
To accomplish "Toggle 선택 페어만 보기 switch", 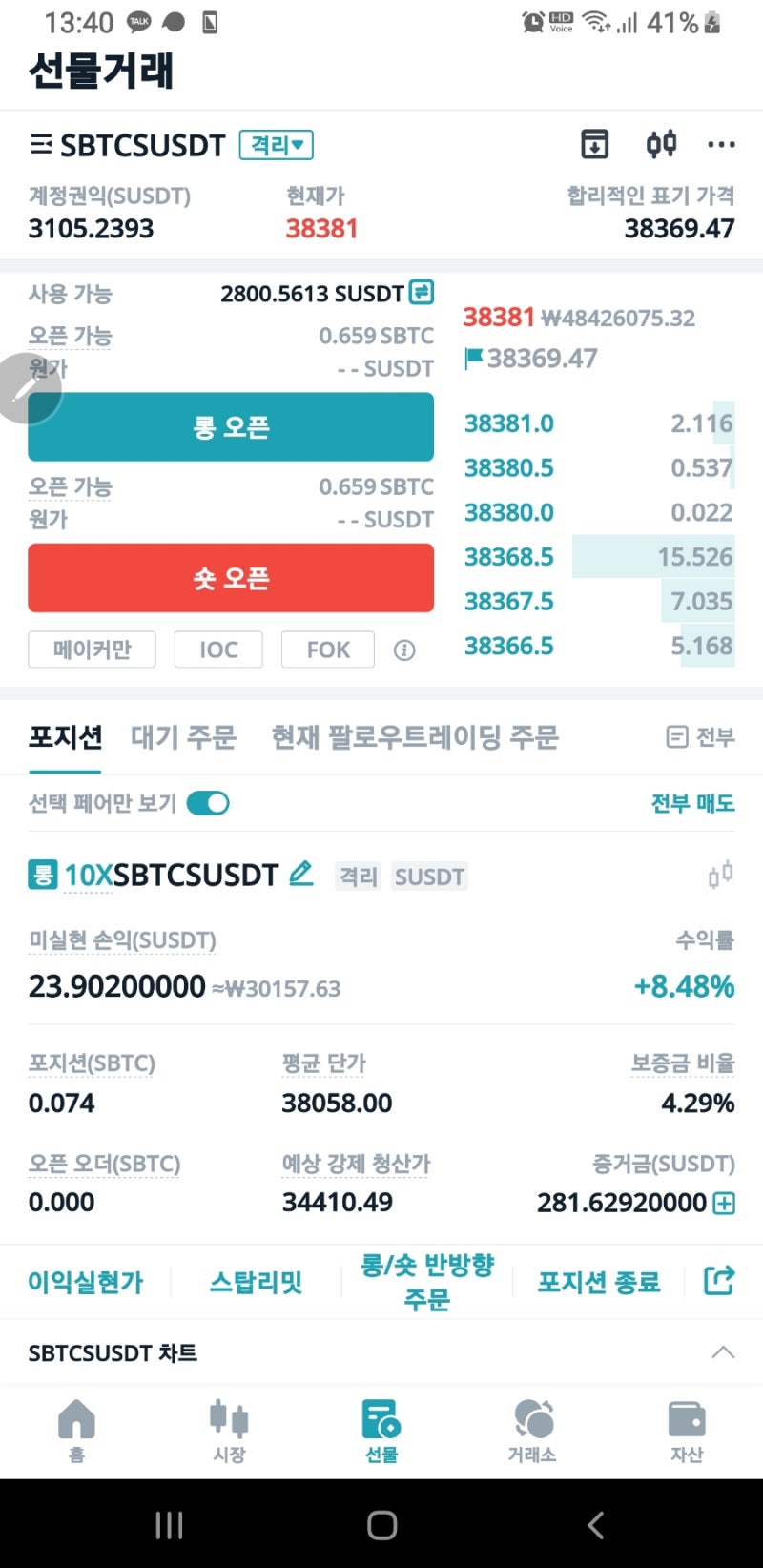I will [208, 803].
